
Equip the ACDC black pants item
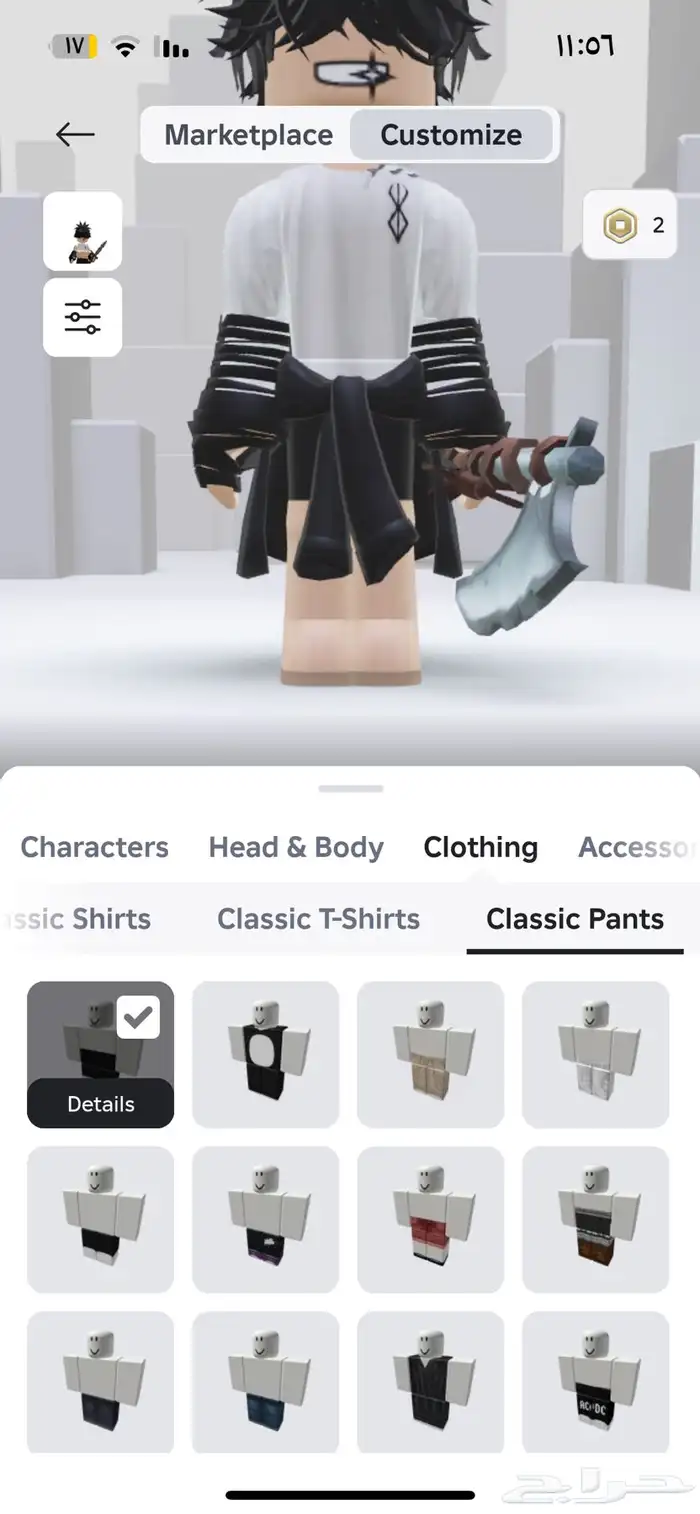(x=595, y=1383)
